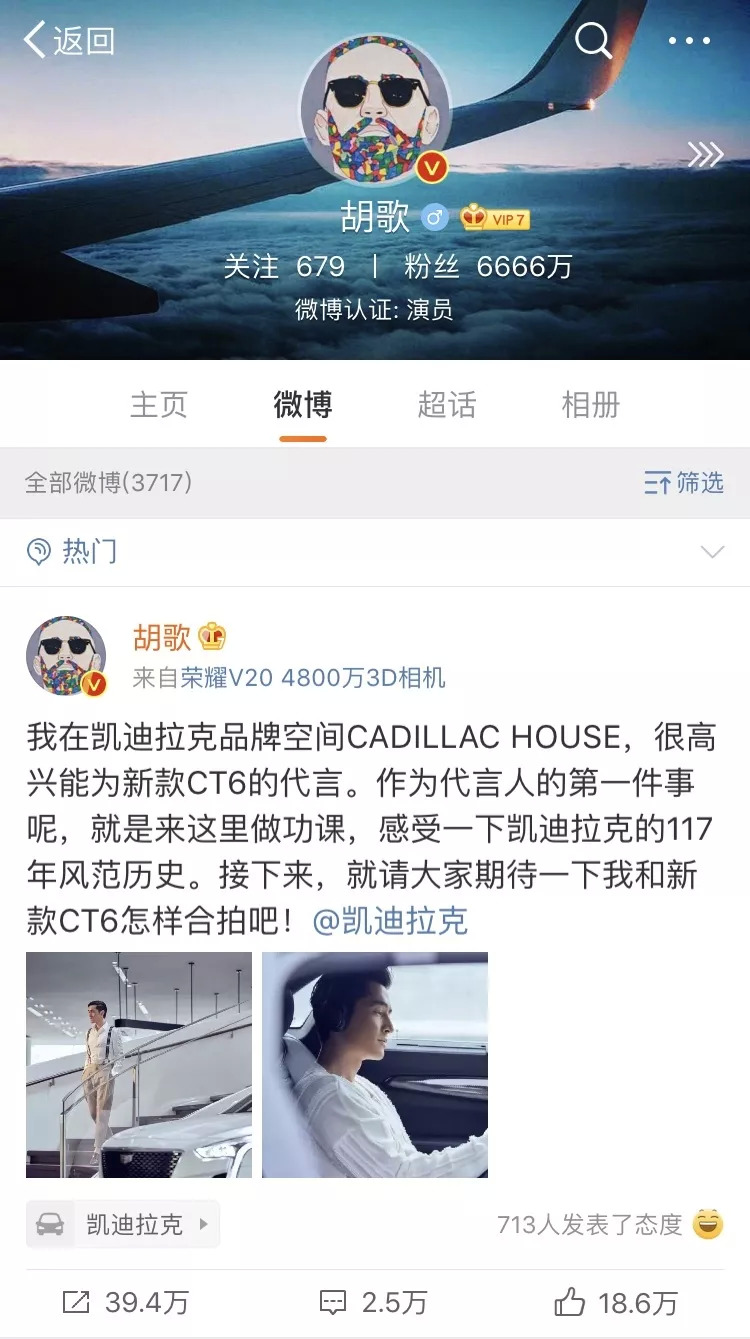750x1339 pixels.
Task: Go back with the 返回 button
Action: [68, 41]
